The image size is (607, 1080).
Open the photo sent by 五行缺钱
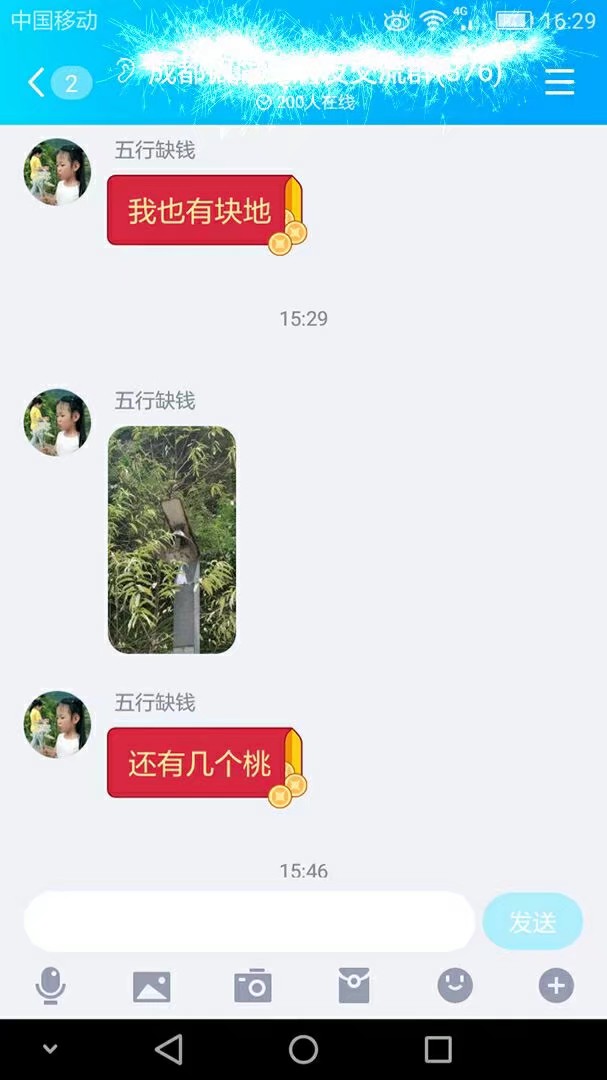[172, 540]
